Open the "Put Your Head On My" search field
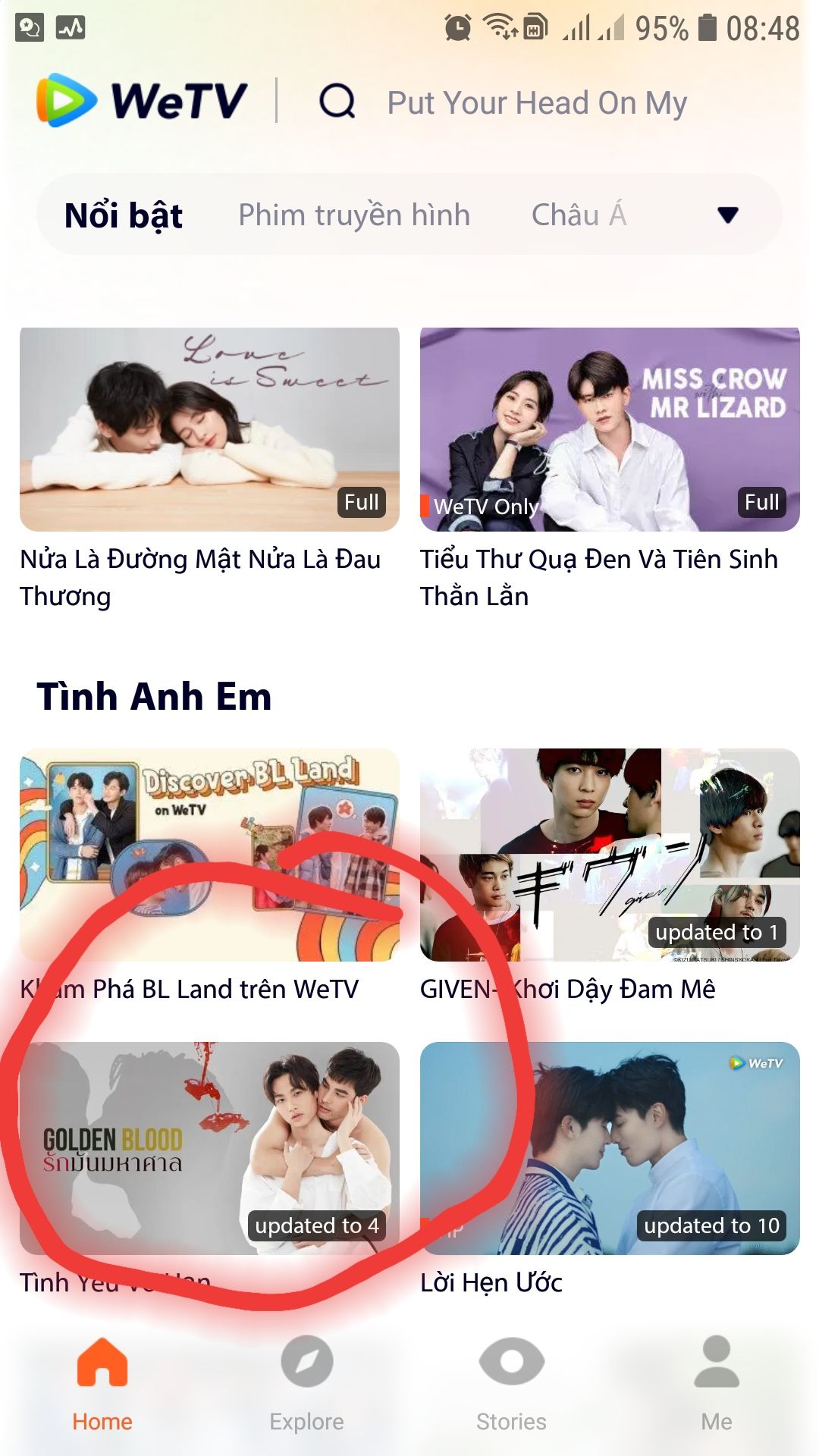Image resolution: width=819 pixels, height=1456 pixels. coord(537,102)
